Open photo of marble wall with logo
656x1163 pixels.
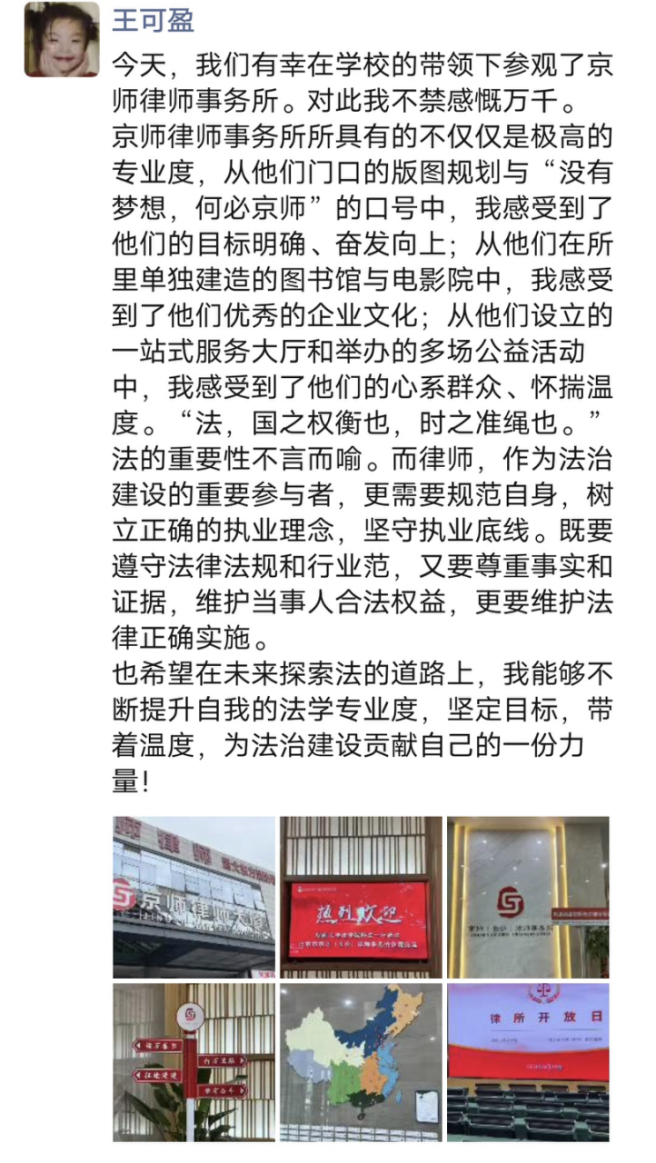point(527,897)
